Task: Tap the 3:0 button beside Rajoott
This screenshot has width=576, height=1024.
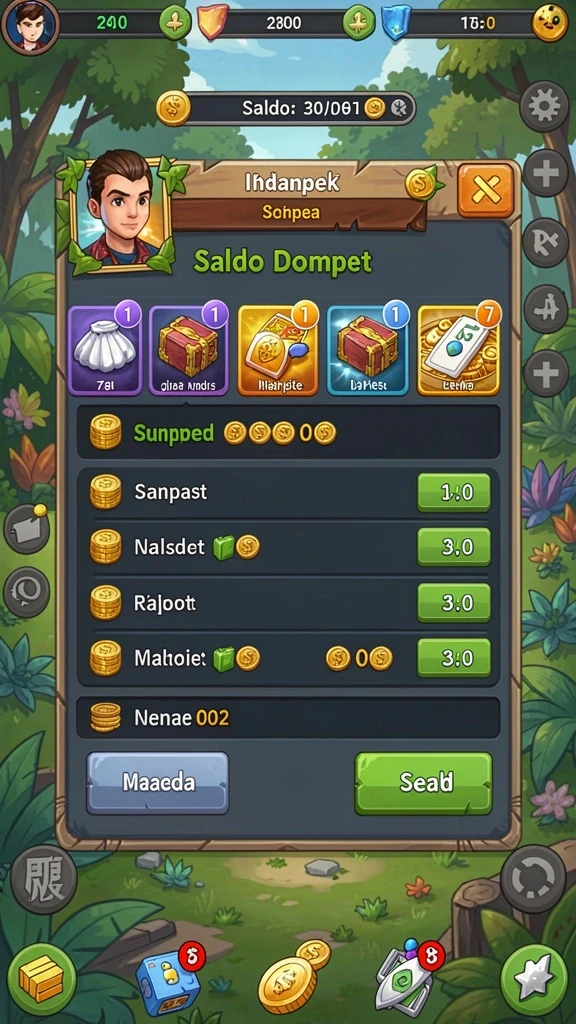Action: [454, 602]
